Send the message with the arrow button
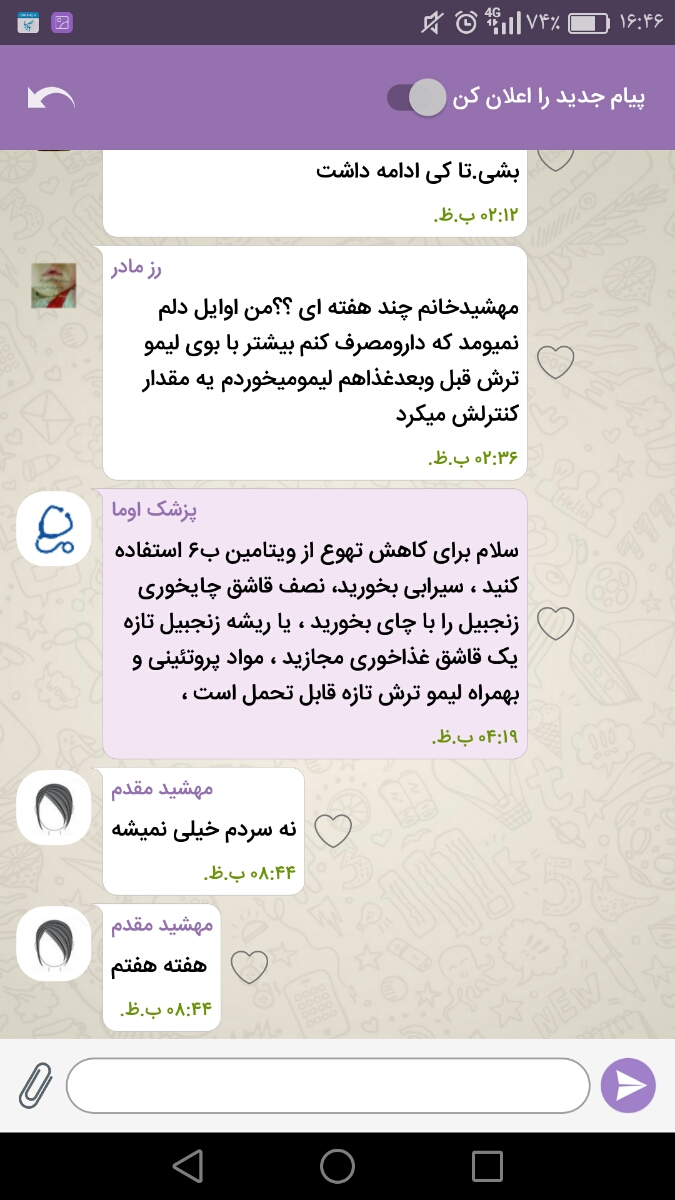The height and width of the screenshot is (1200, 675). click(628, 1085)
